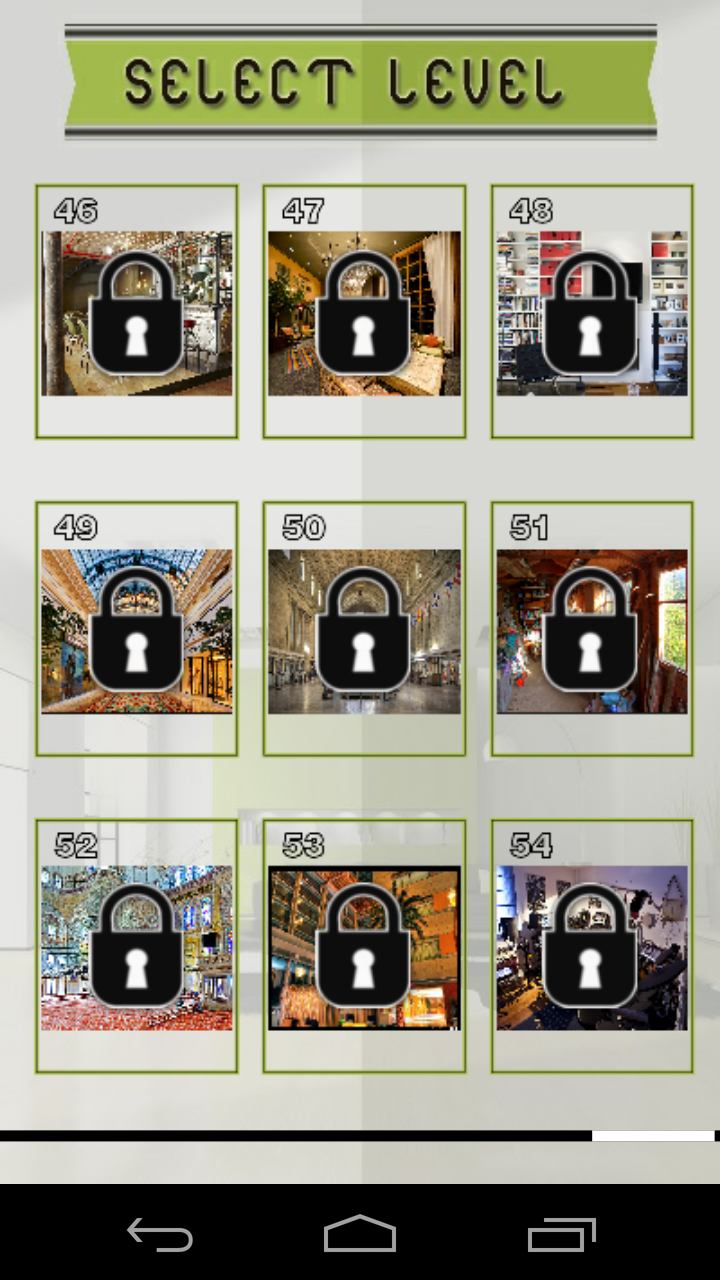Screen dimensions: 720x1280
Task: Open locked level 50 from the grid
Action: (363, 630)
